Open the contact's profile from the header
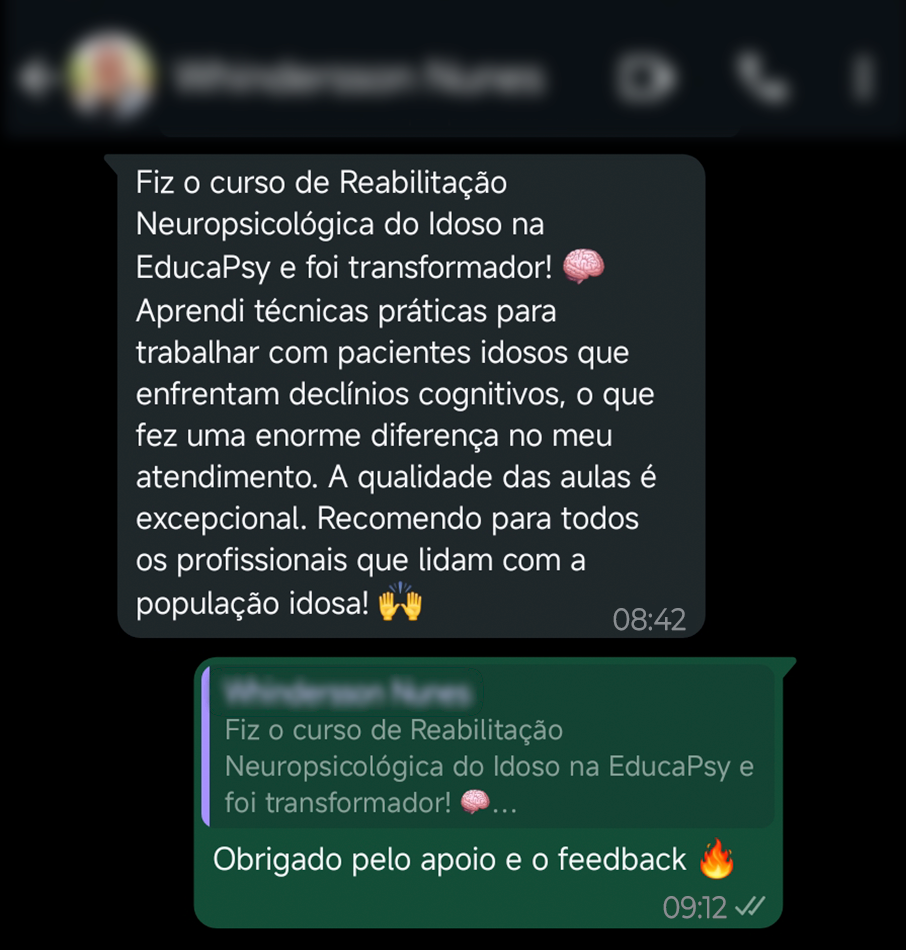Viewport: 906px width, 950px height. [x=360, y=78]
